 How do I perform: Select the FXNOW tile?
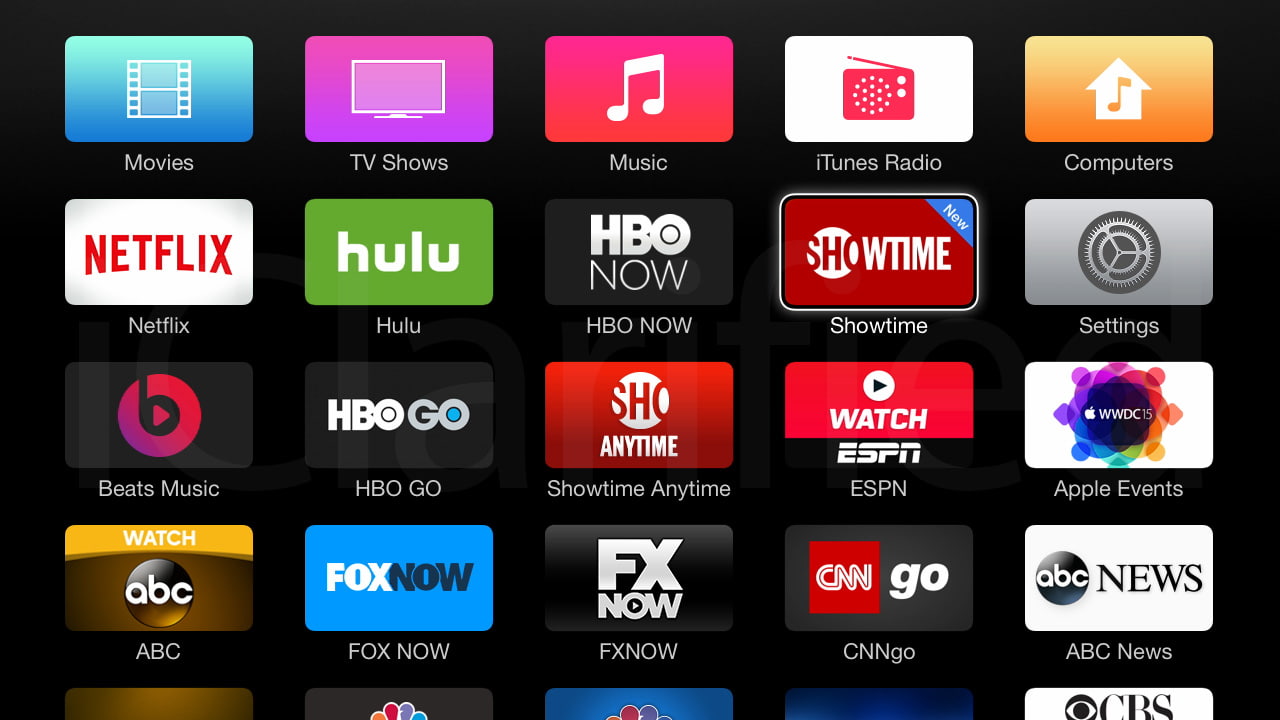click(639, 578)
